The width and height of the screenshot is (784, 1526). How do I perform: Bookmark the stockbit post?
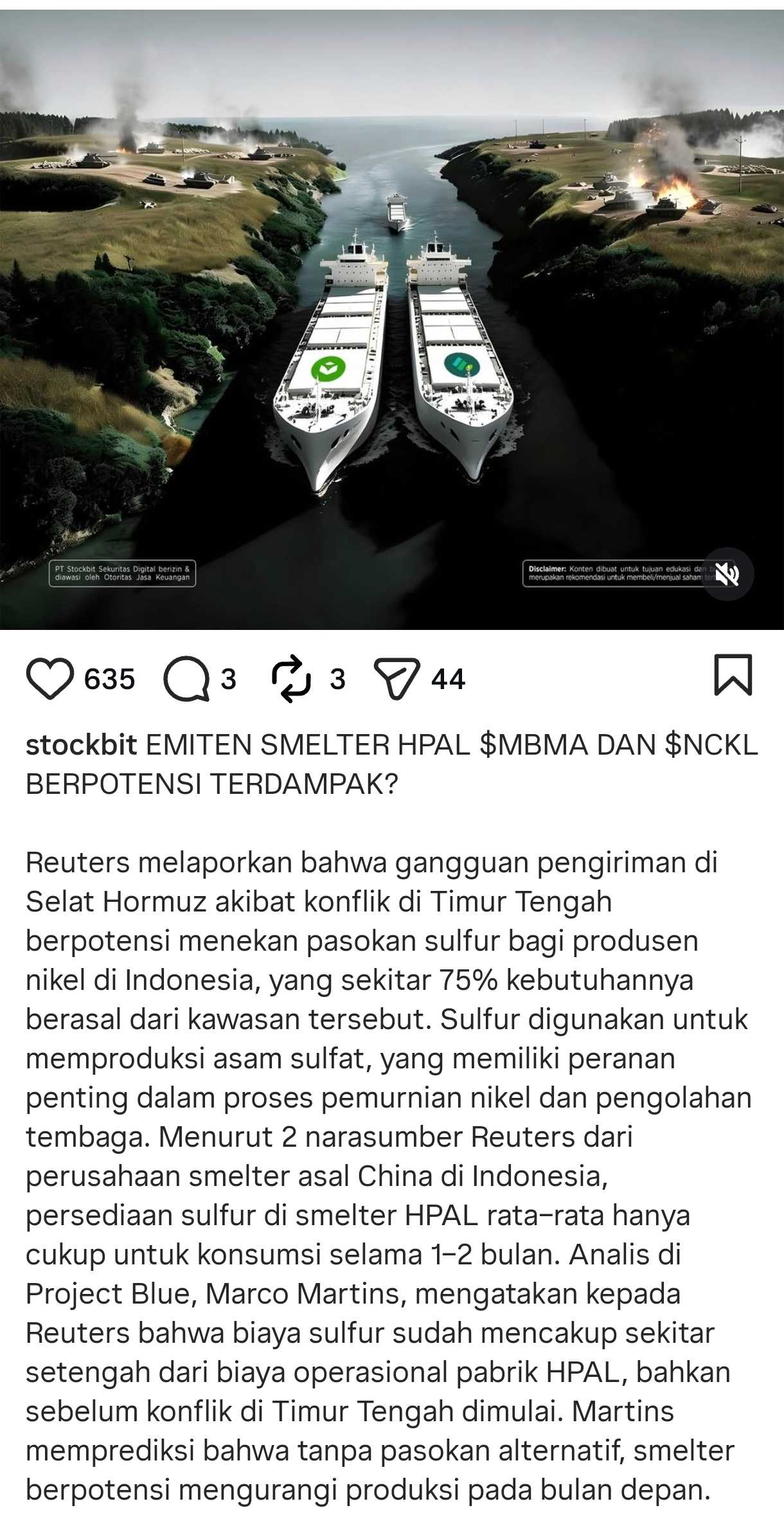point(733,675)
